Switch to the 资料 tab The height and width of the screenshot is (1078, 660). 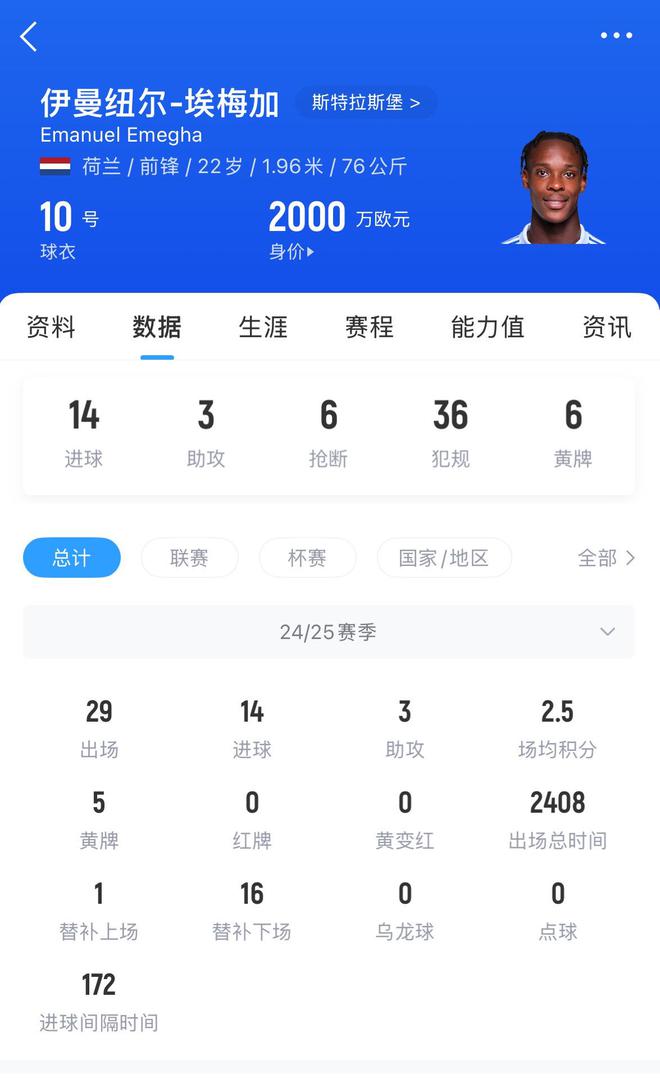coord(50,327)
